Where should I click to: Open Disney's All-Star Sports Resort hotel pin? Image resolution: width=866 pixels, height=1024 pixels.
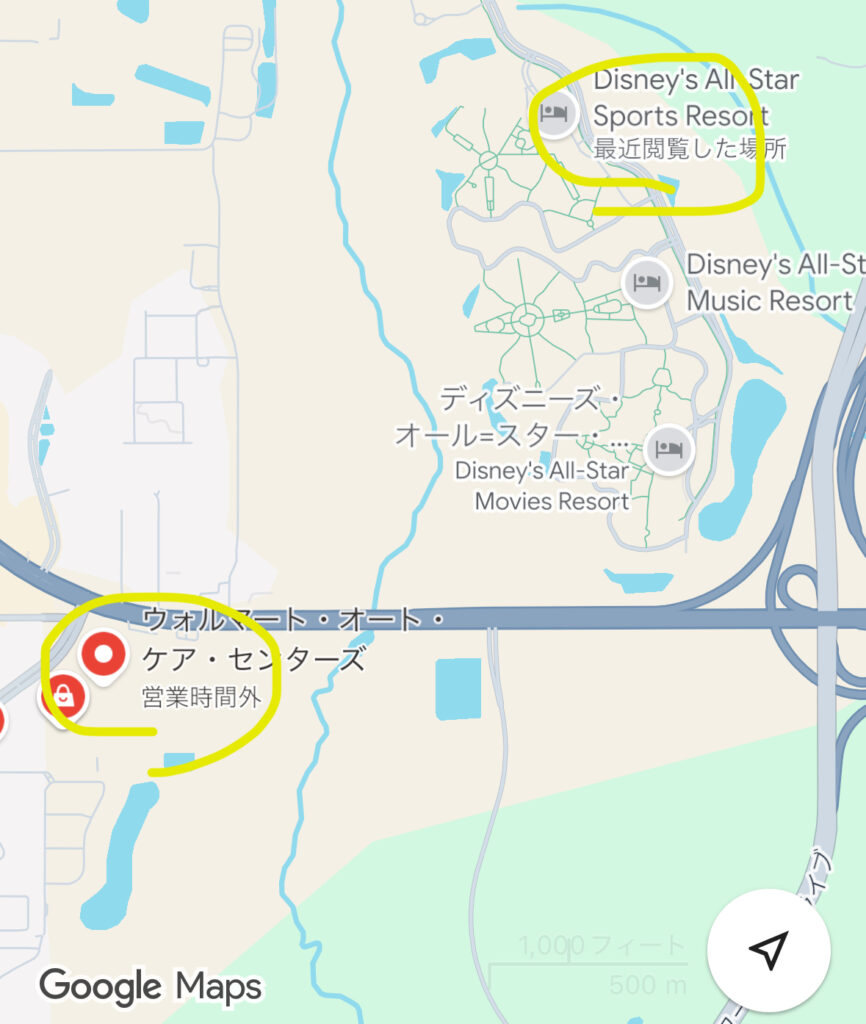(555, 114)
